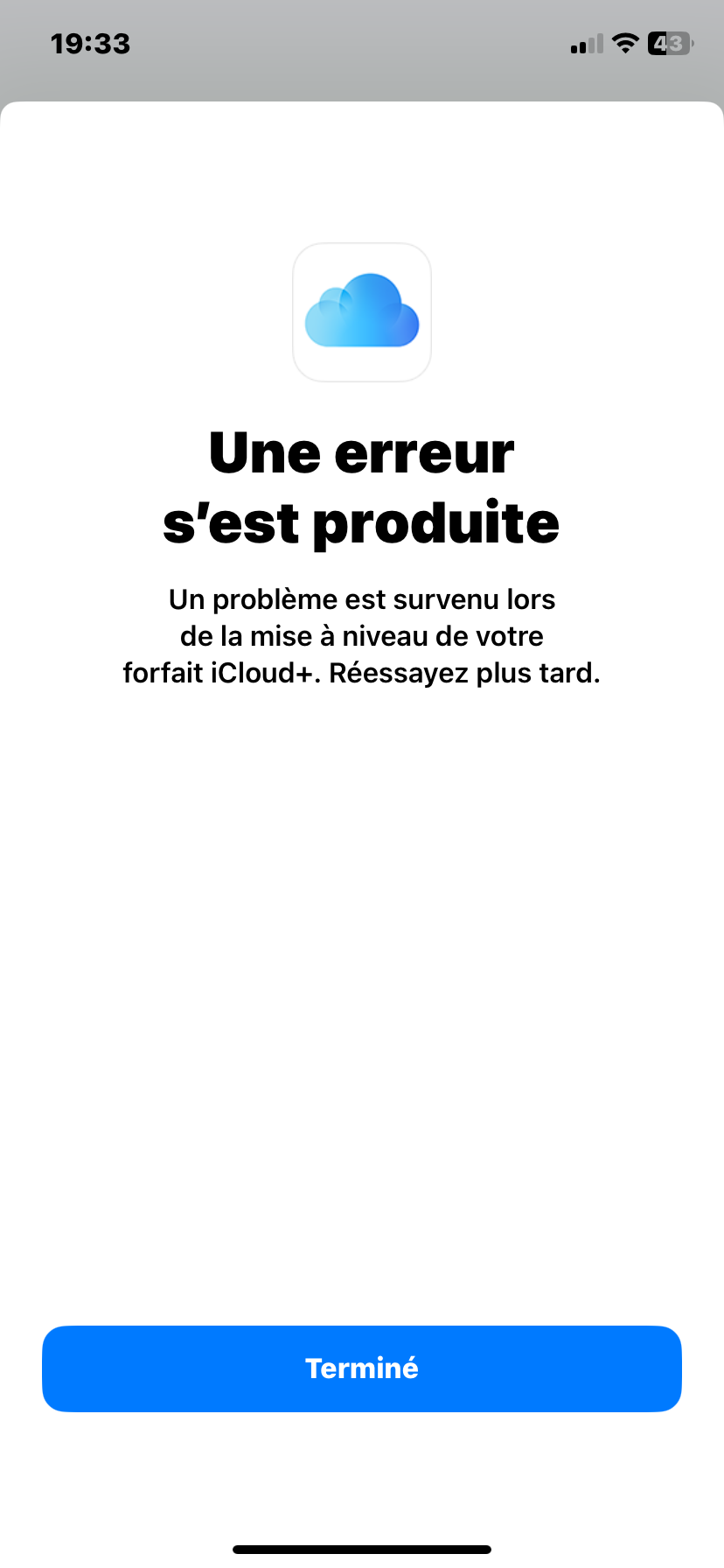Dismiss the error with Terminé button
Image resolution: width=724 pixels, height=1568 pixels.
[x=362, y=1368]
